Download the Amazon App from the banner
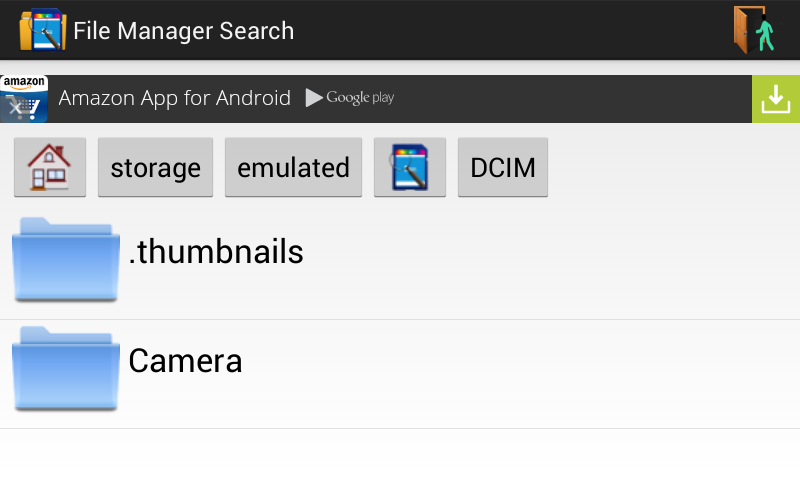 [776, 99]
